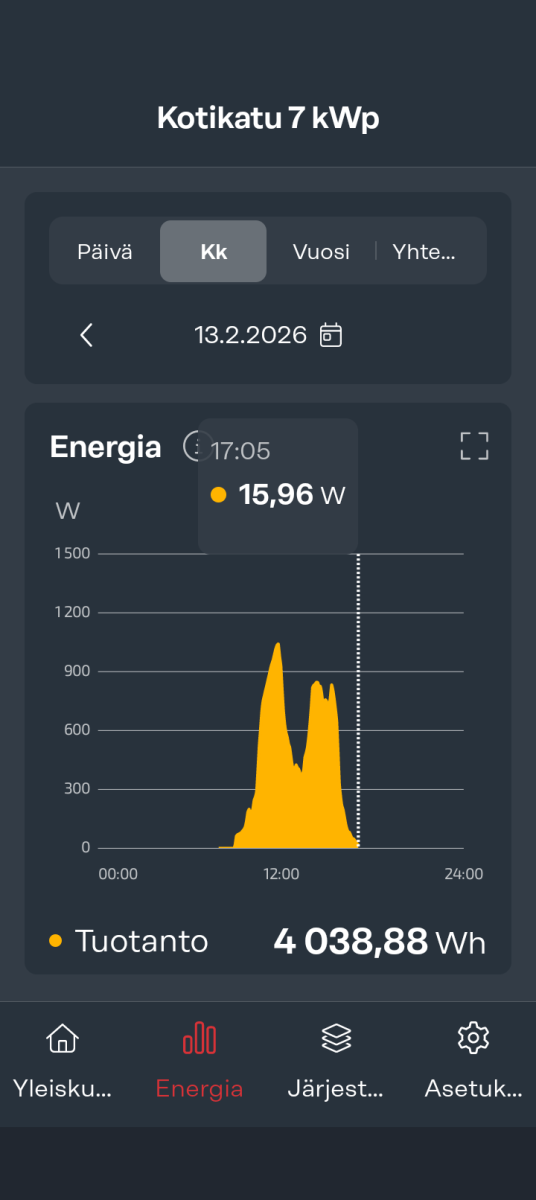Screen dimensions: 536x1200
Task: Open the Yleisku... home tab
Action: [62, 1064]
